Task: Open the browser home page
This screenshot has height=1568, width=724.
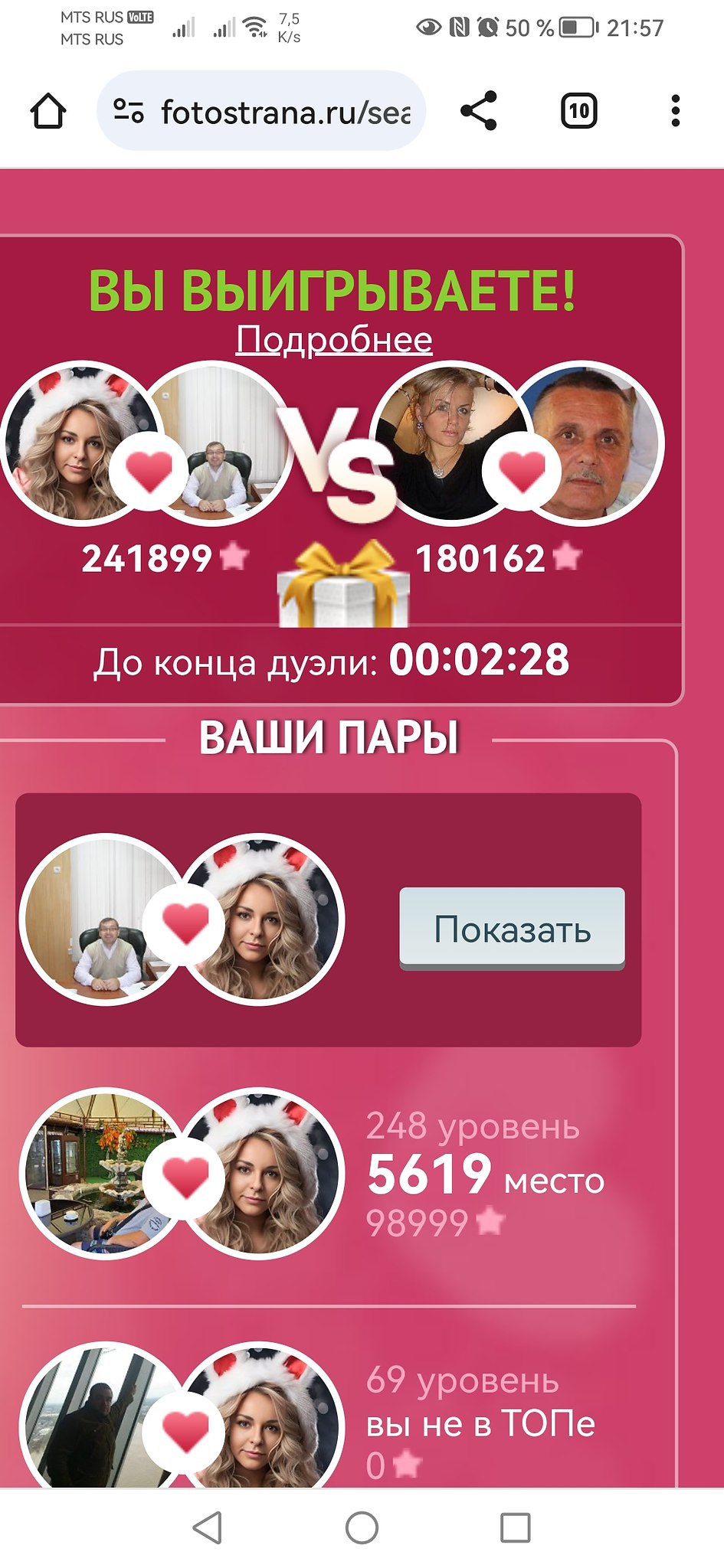Action: 48,112
